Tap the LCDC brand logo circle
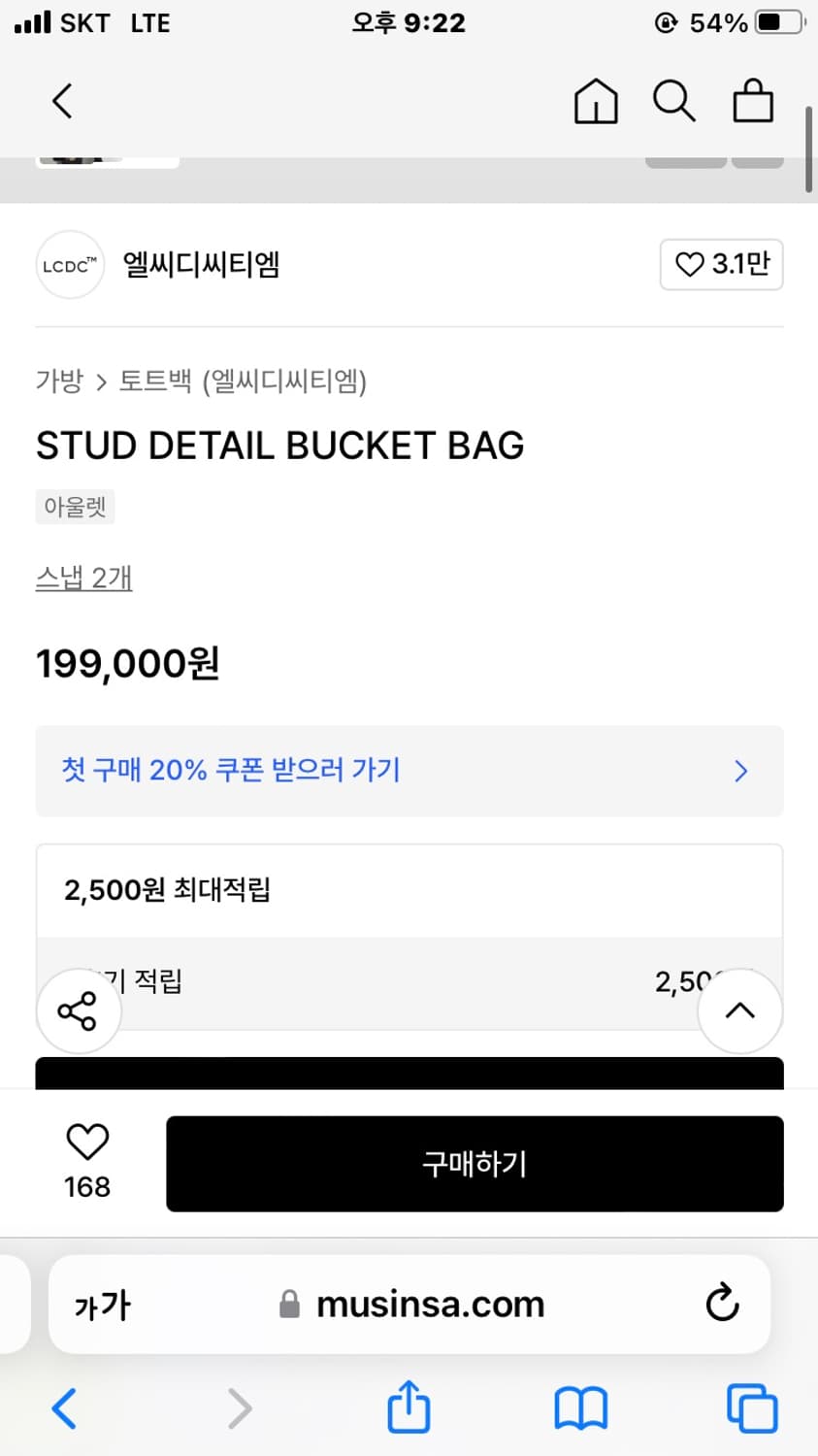The height and width of the screenshot is (1456, 818). point(69,264)
